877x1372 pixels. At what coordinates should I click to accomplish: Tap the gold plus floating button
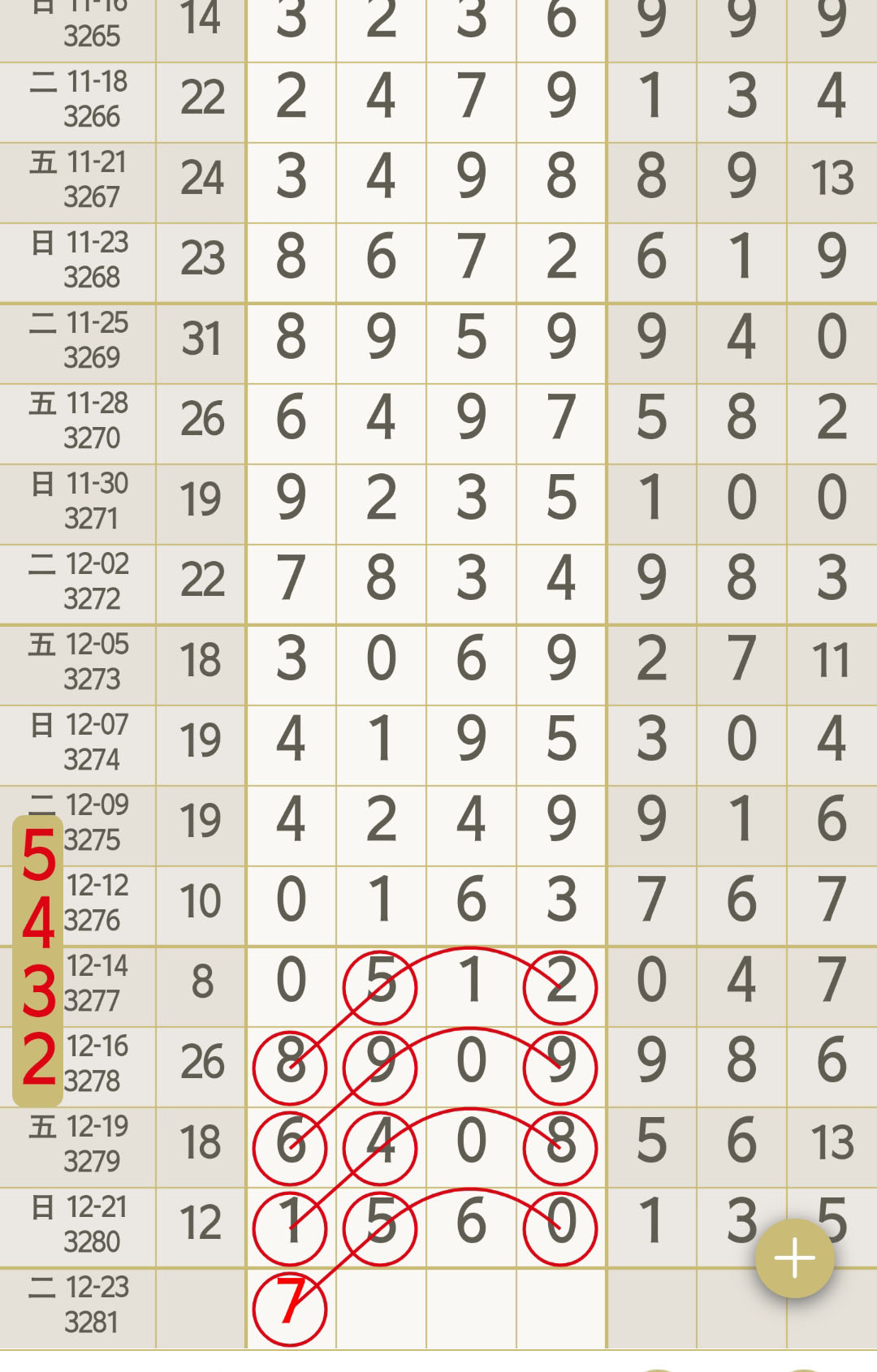pos(794,1258)
